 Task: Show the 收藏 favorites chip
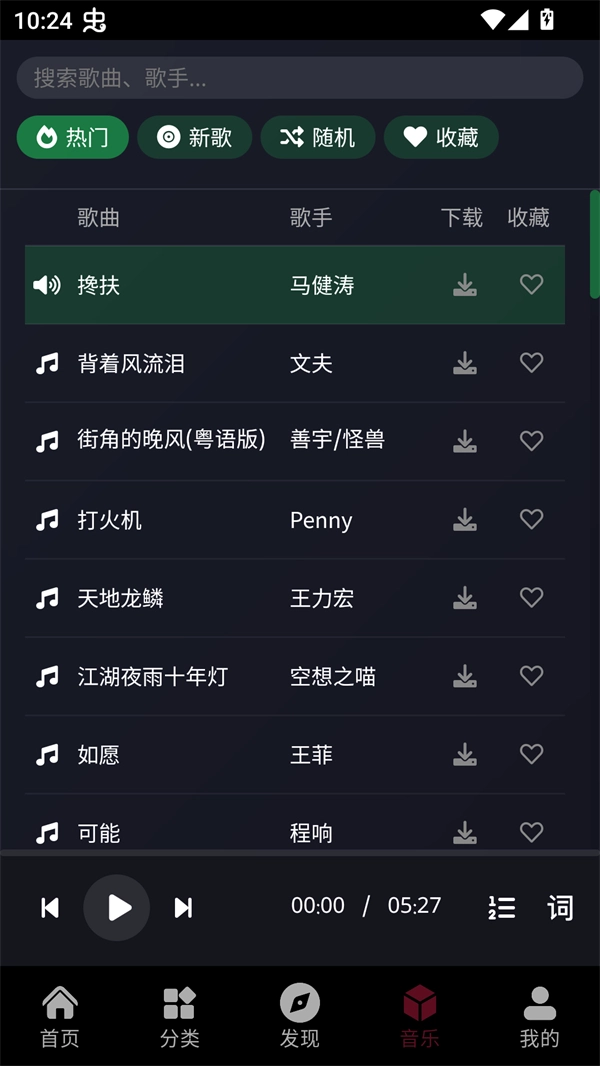tap(441, 138)
